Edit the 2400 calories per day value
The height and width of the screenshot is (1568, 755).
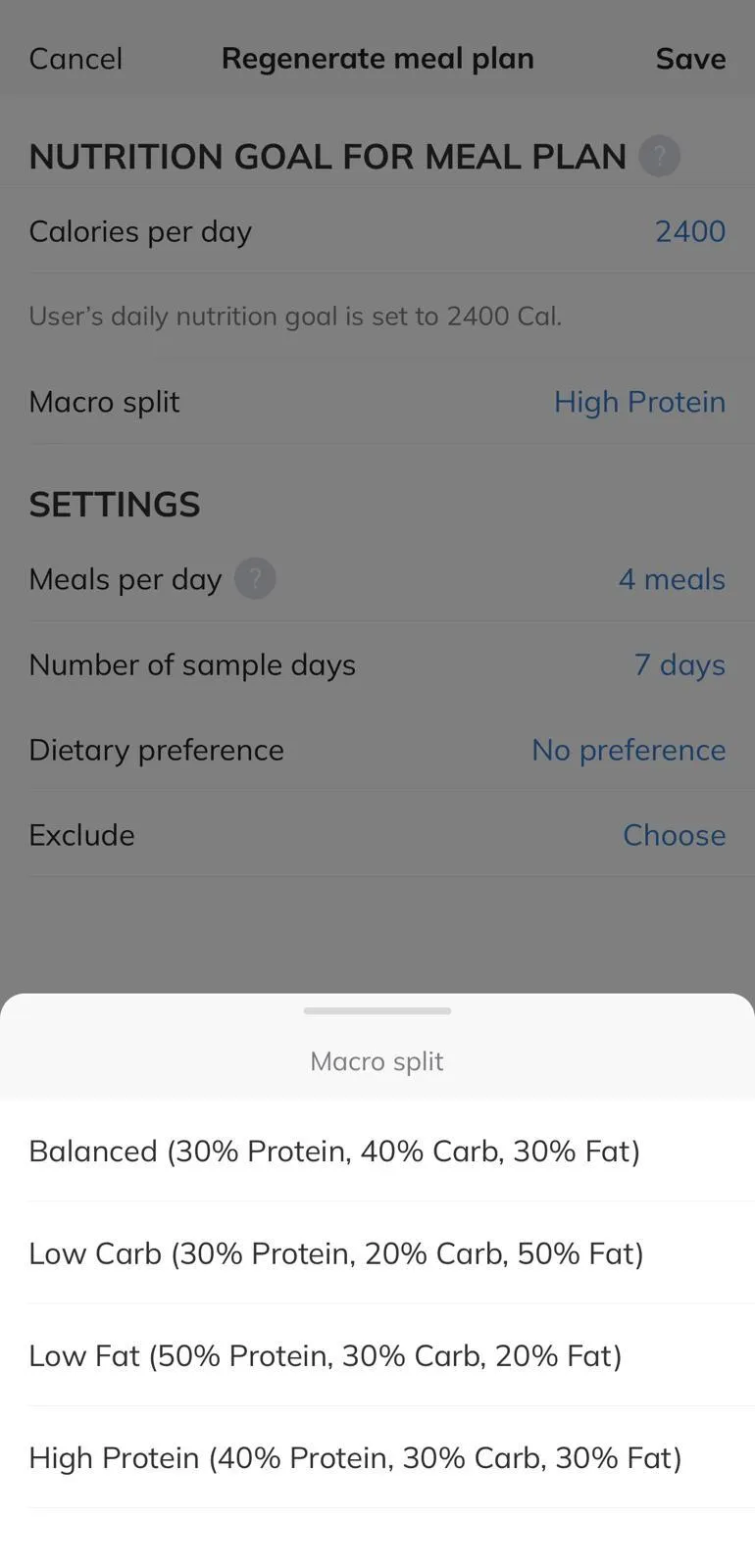click(689, 231)
